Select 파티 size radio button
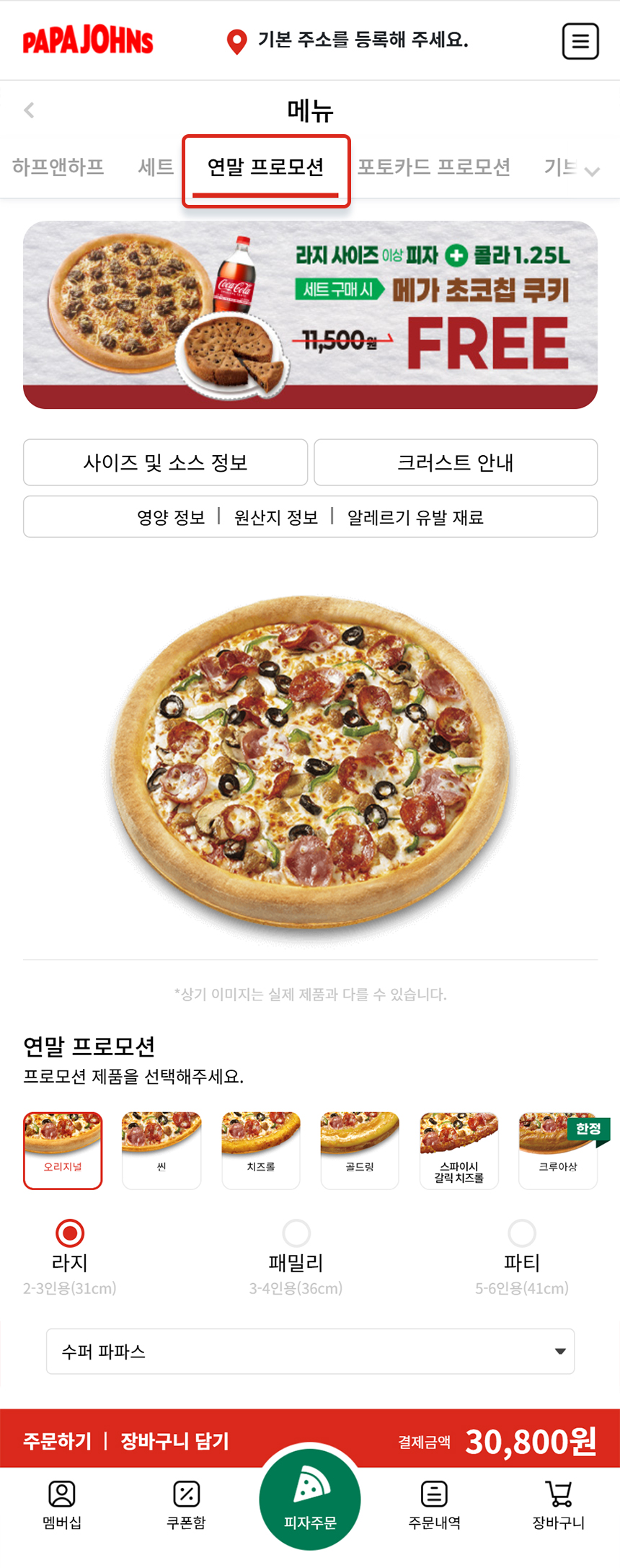 click(522, 1233)
